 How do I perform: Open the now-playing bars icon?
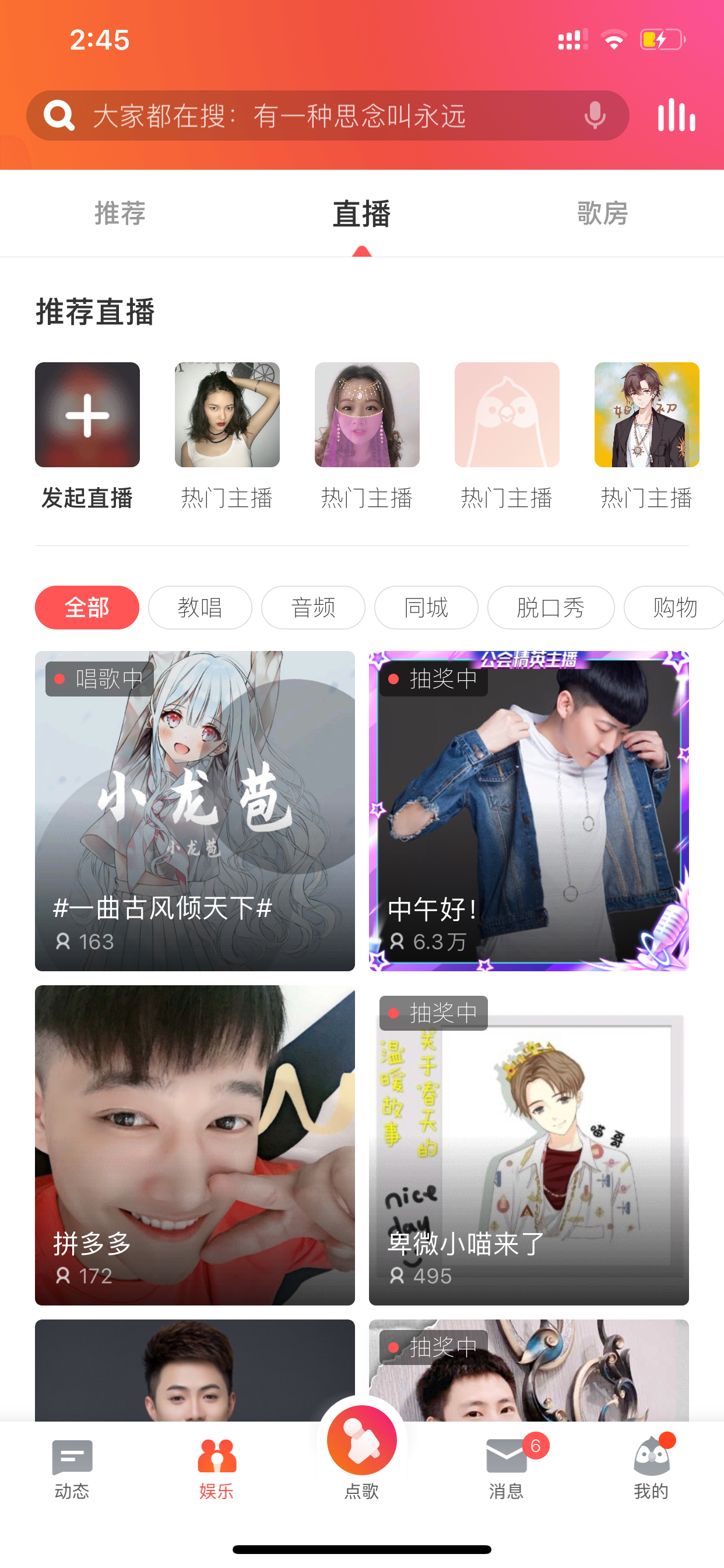point(677,115)
